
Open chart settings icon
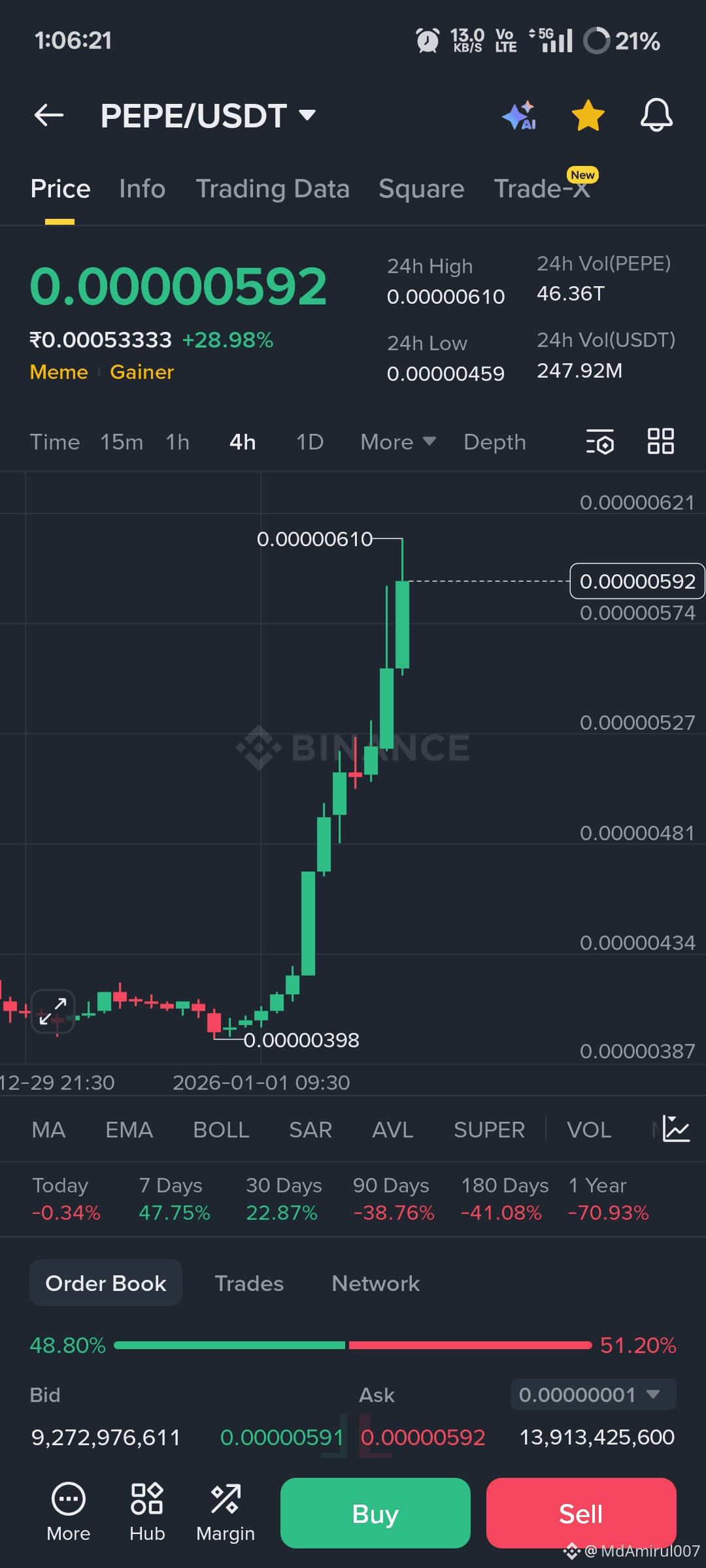(x=600, y=442)
